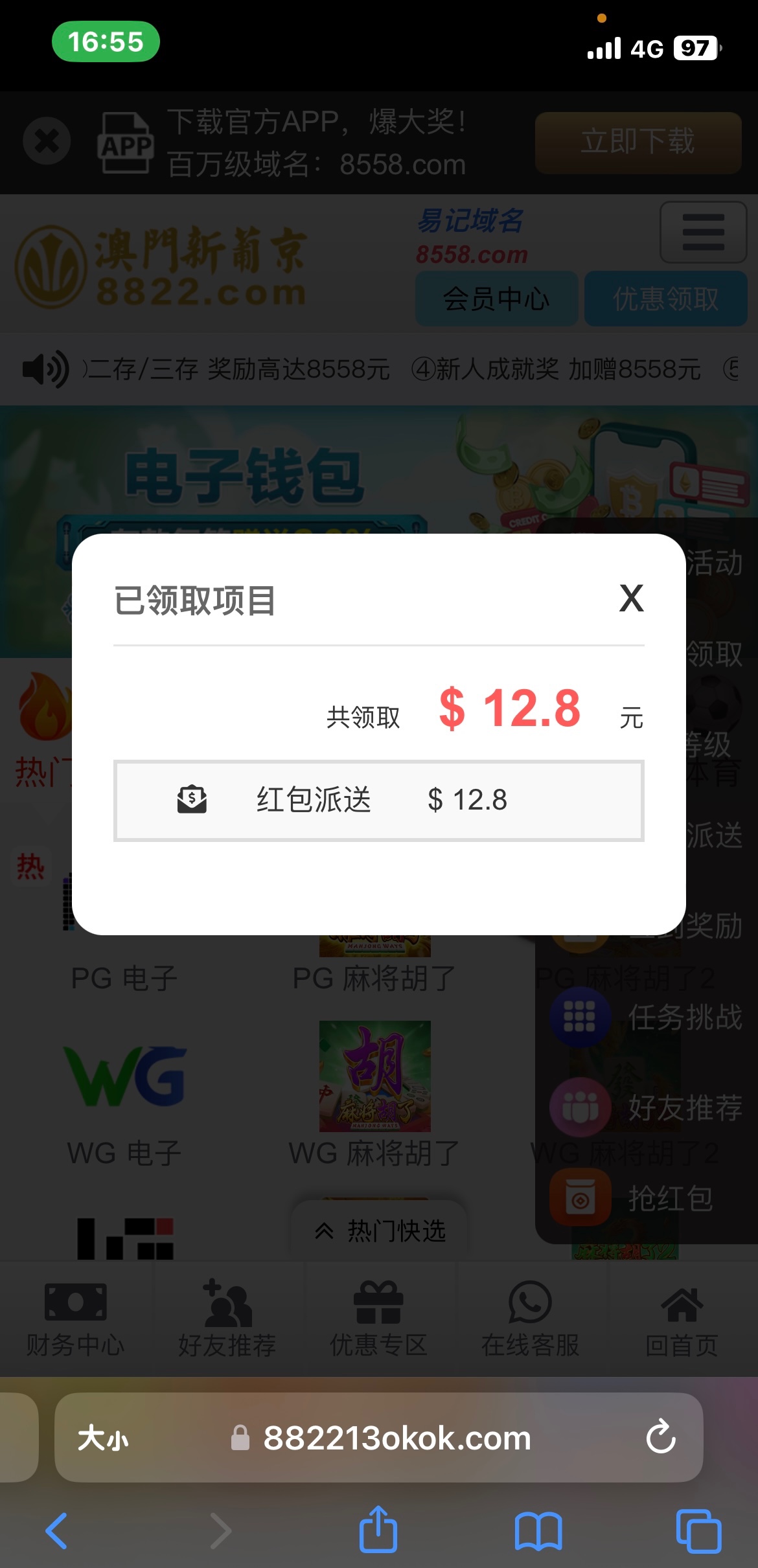This screenshot has height=1568, width=758.
Task: Reload the page in Safari
Action: 661,1438
